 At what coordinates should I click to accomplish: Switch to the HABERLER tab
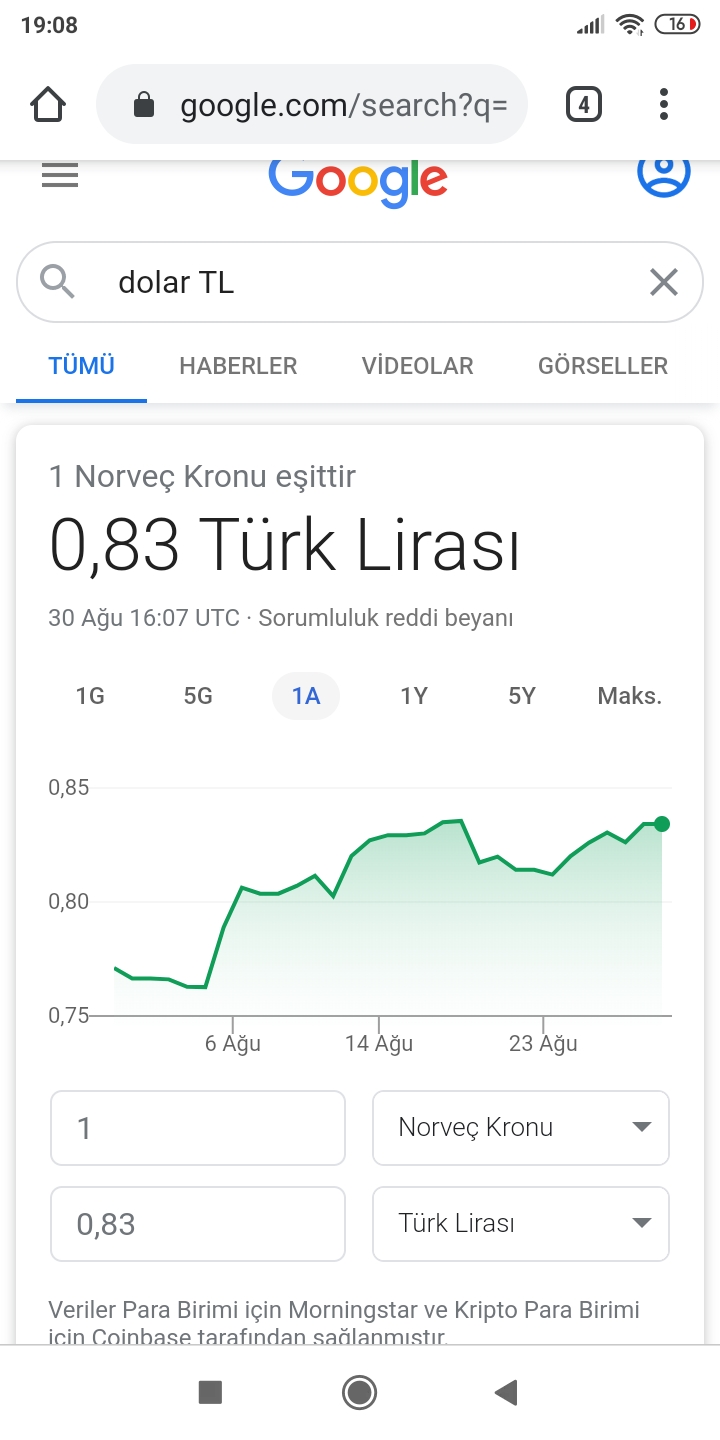click(238, 366)
